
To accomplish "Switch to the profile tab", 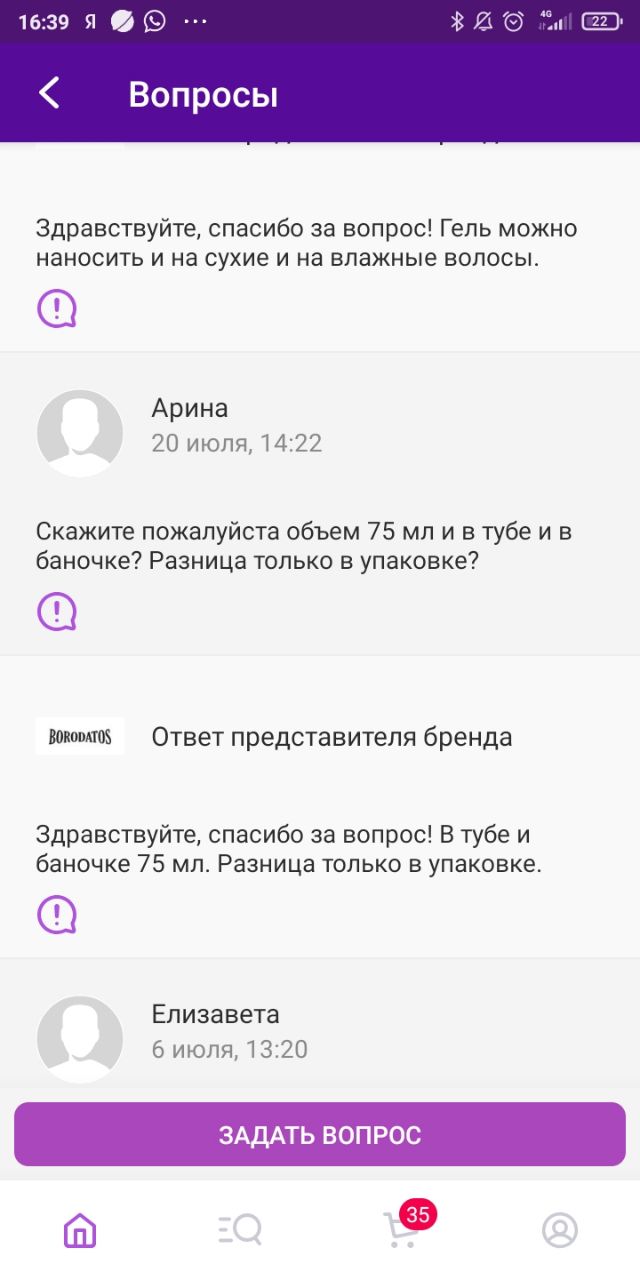I will (x=560, y=1230).
